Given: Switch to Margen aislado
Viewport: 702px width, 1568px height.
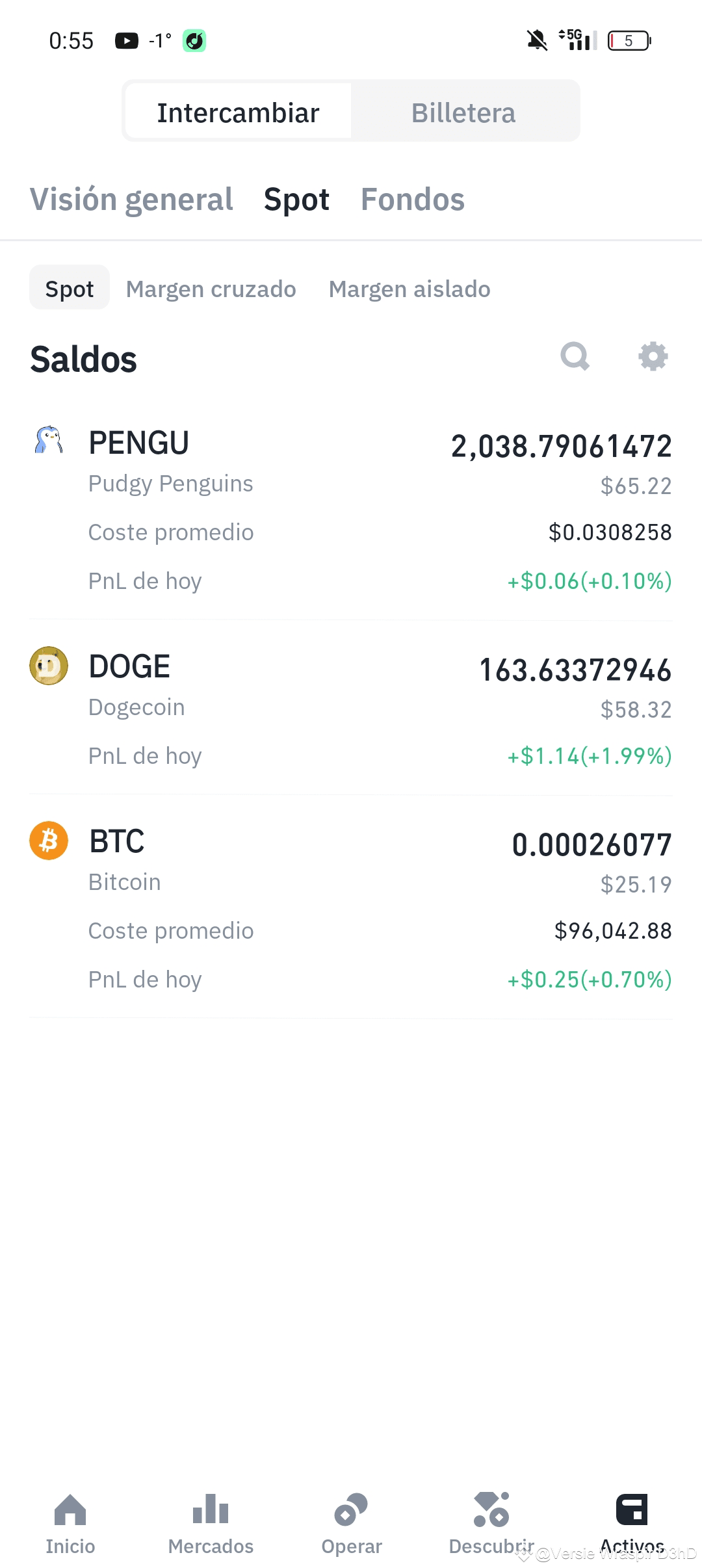Looking at the screenshot, I should (409, 289).
